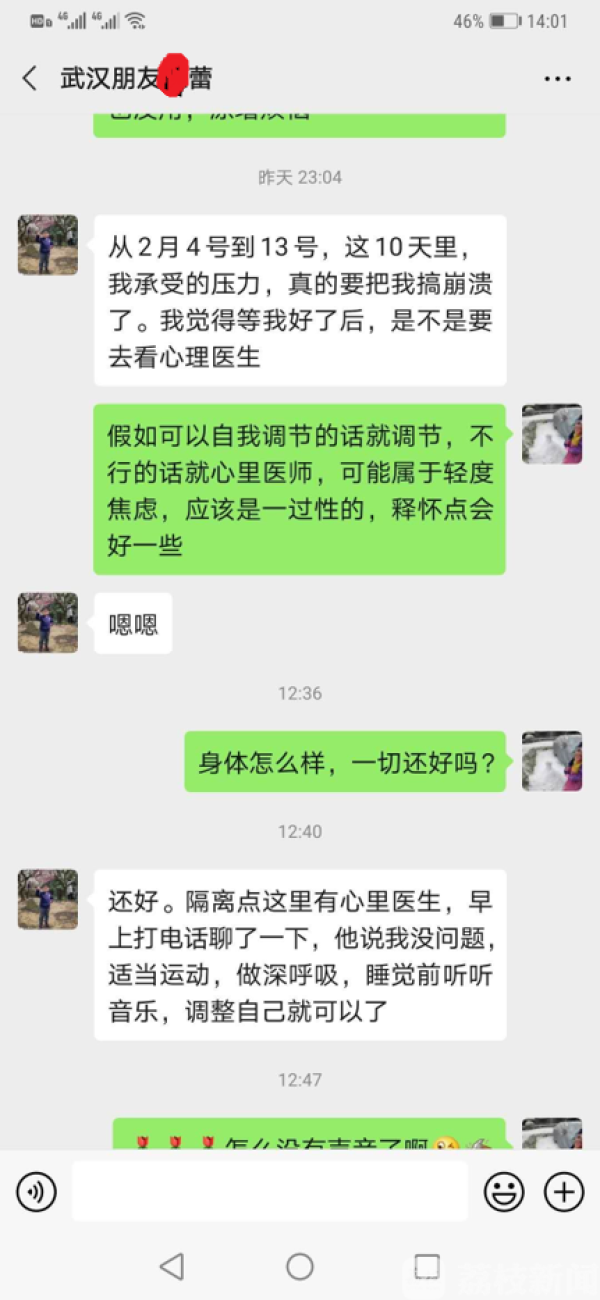Switch to voice message input

pyautogui.click(x=37, y=1191)
